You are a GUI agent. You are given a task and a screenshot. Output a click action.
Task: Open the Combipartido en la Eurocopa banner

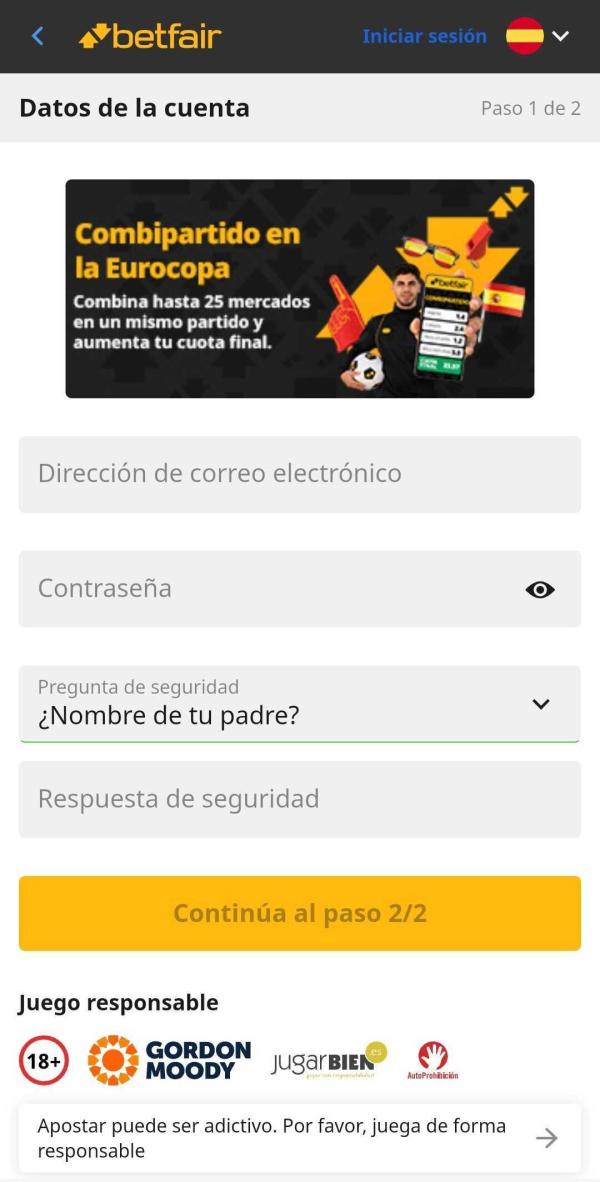tap(299, 288)
